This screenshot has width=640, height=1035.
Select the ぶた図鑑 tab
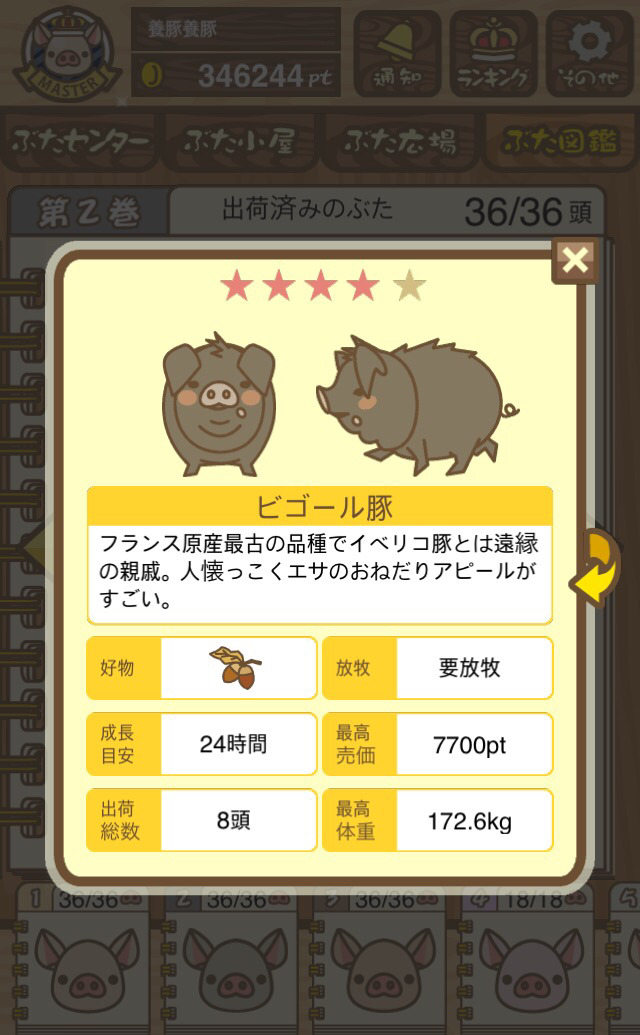pyautogui.click(x=561, y=142)
